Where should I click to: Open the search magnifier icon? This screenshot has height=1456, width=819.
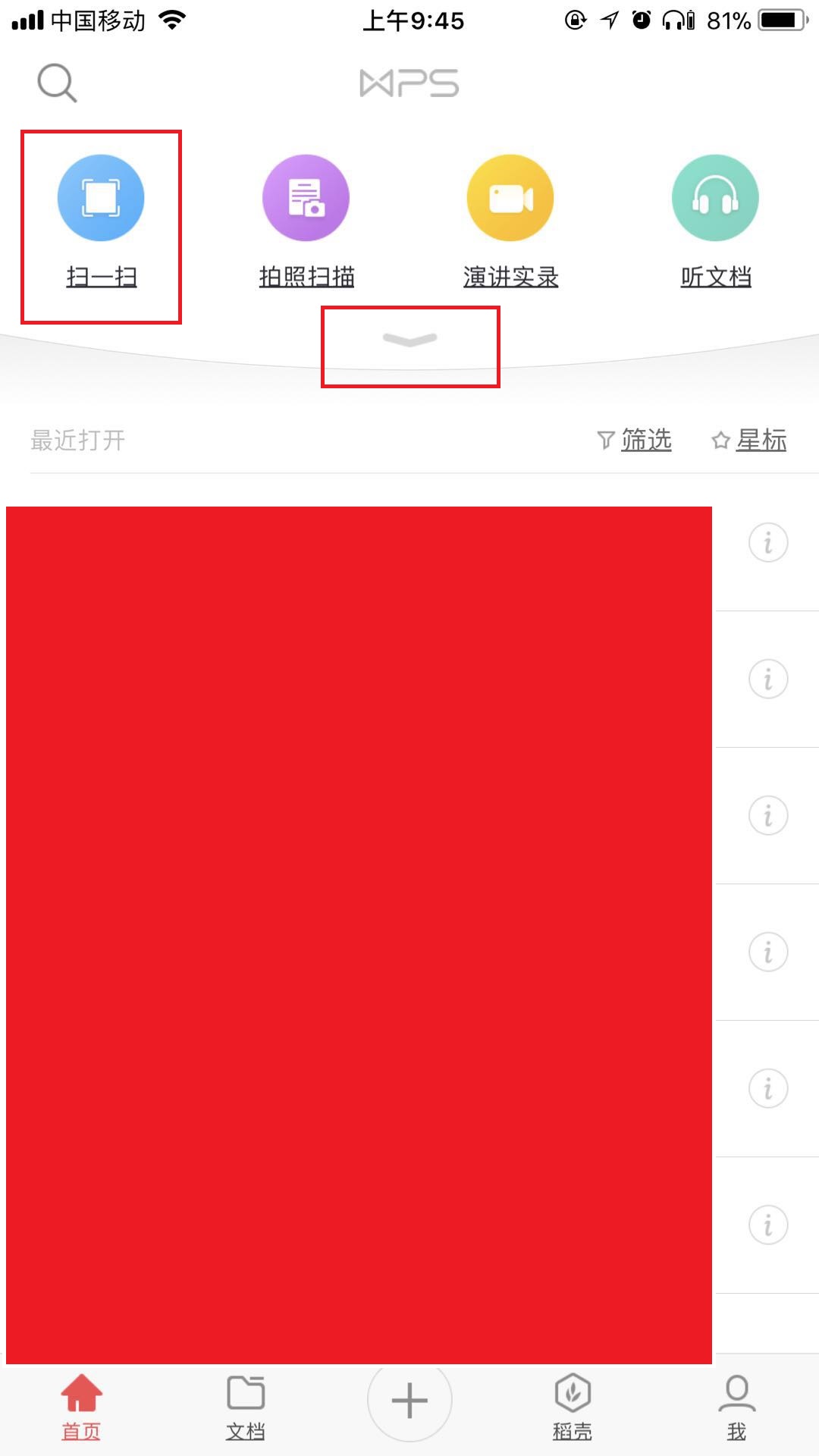pos(57,83)
